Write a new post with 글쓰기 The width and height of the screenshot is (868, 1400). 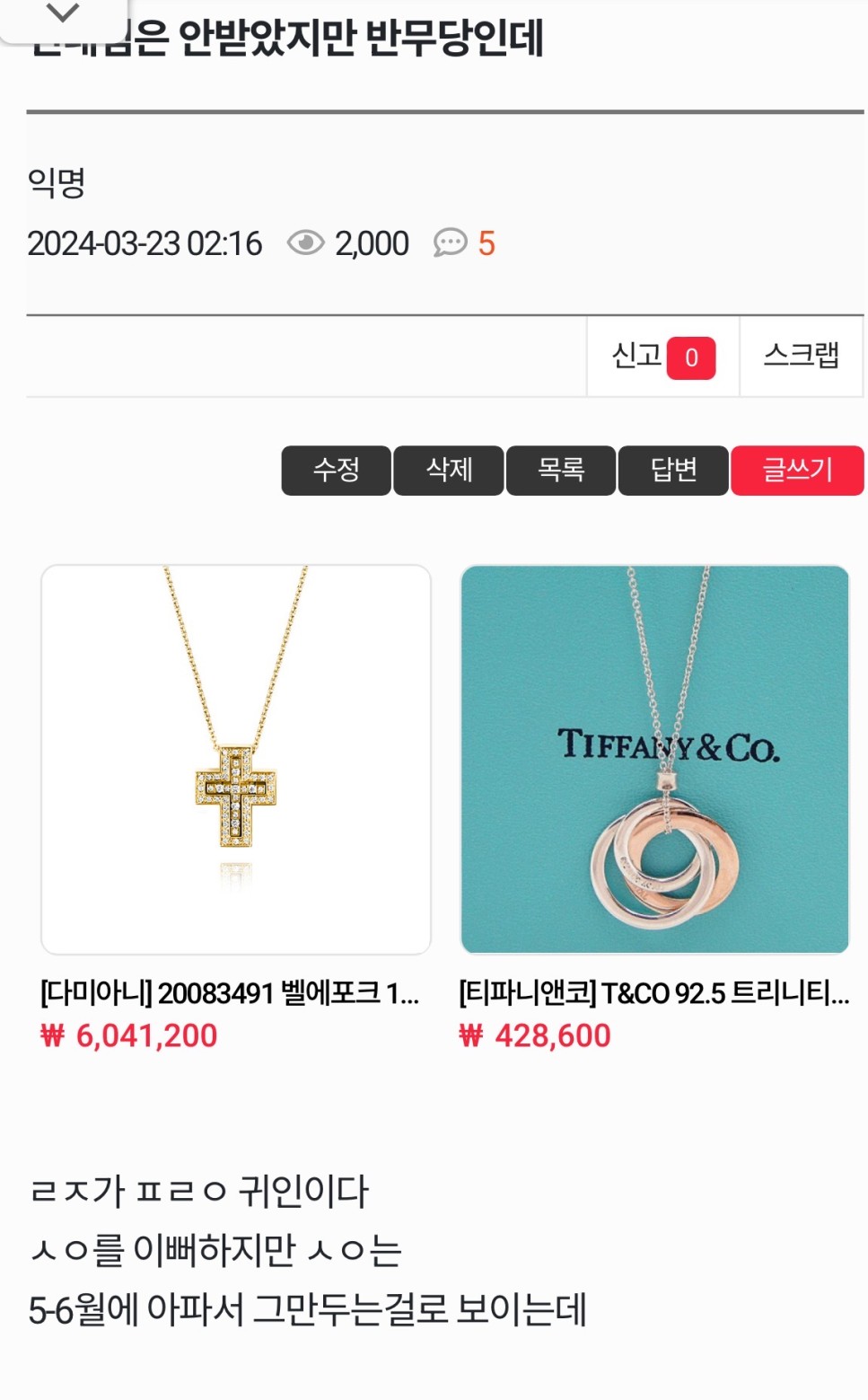(x=797, y=470)
